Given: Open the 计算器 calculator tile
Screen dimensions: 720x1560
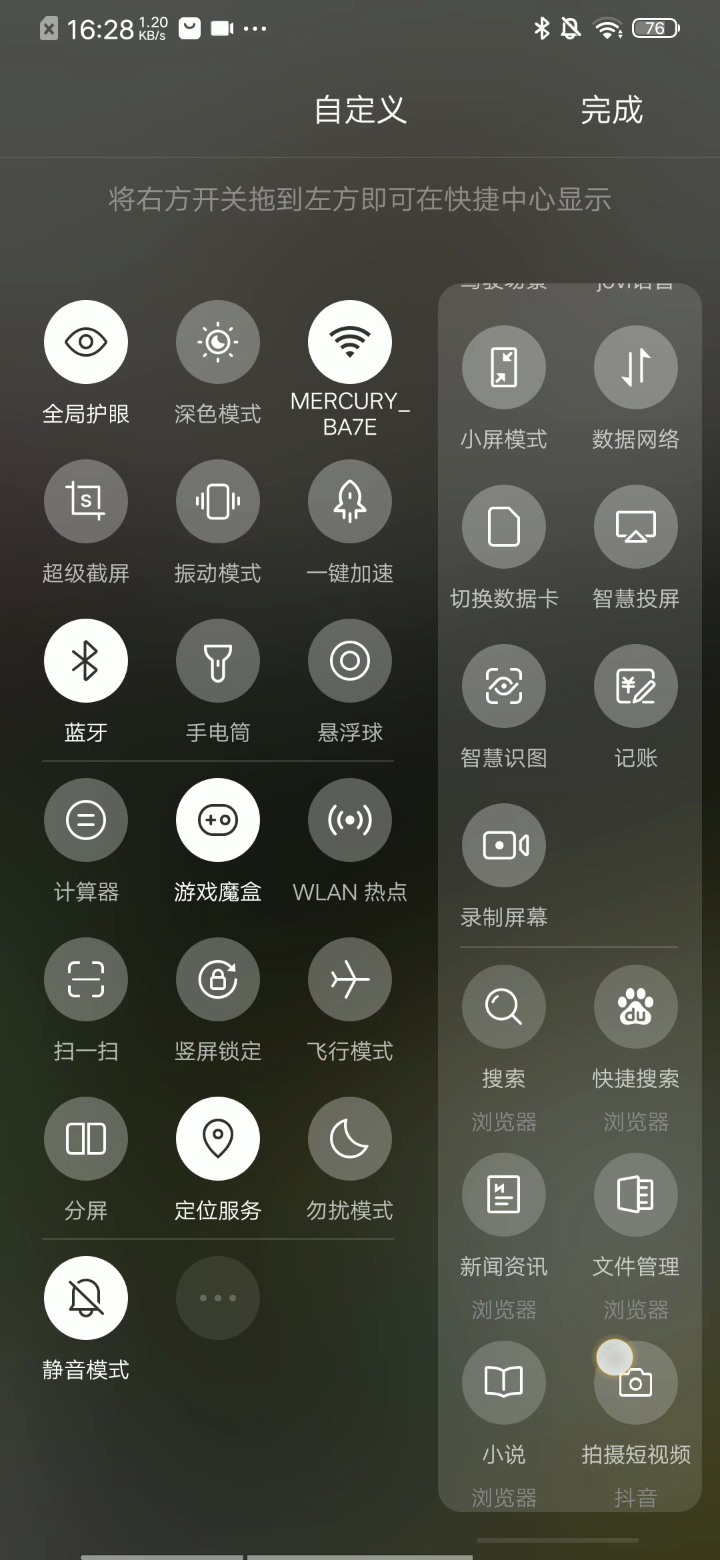Looking at the screenshot, I should (86, 821).
